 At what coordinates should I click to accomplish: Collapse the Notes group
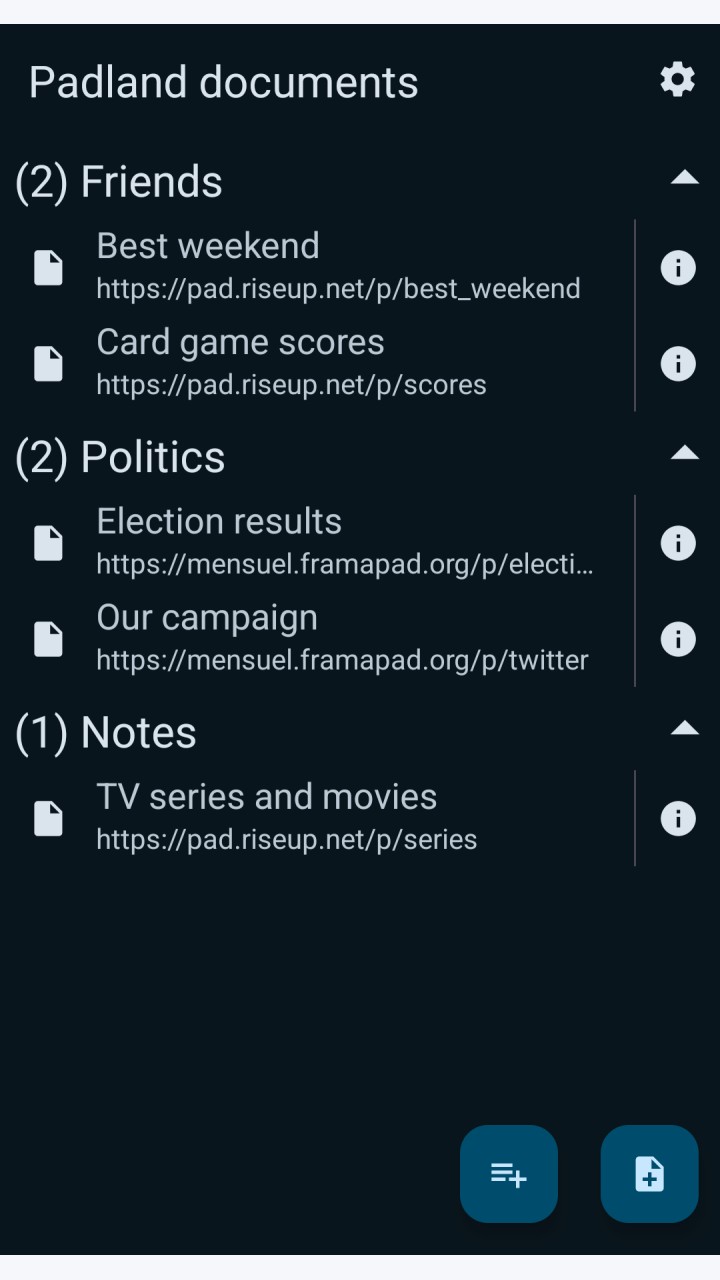(x=684, y=728)
